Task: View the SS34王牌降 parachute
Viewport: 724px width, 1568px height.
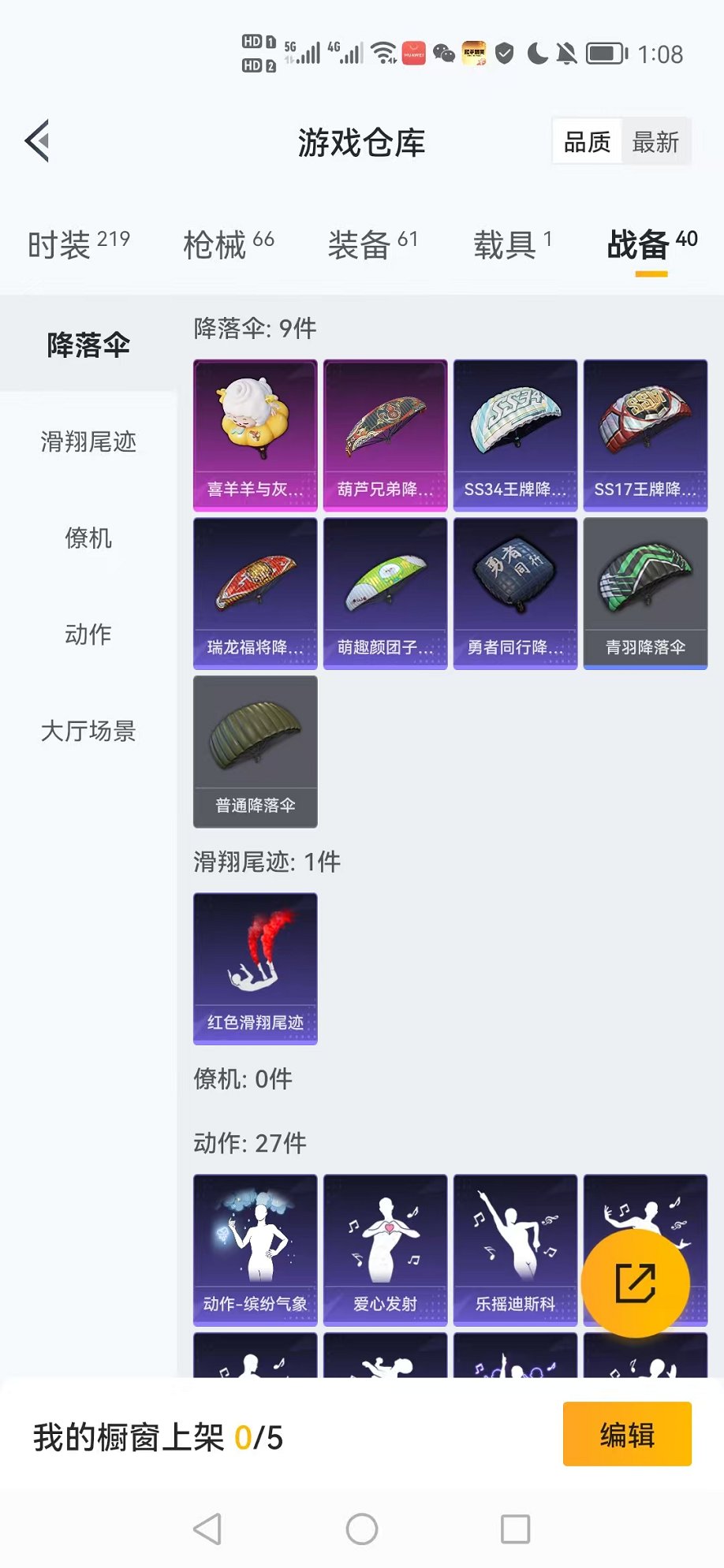Action: tap(515, 435)
